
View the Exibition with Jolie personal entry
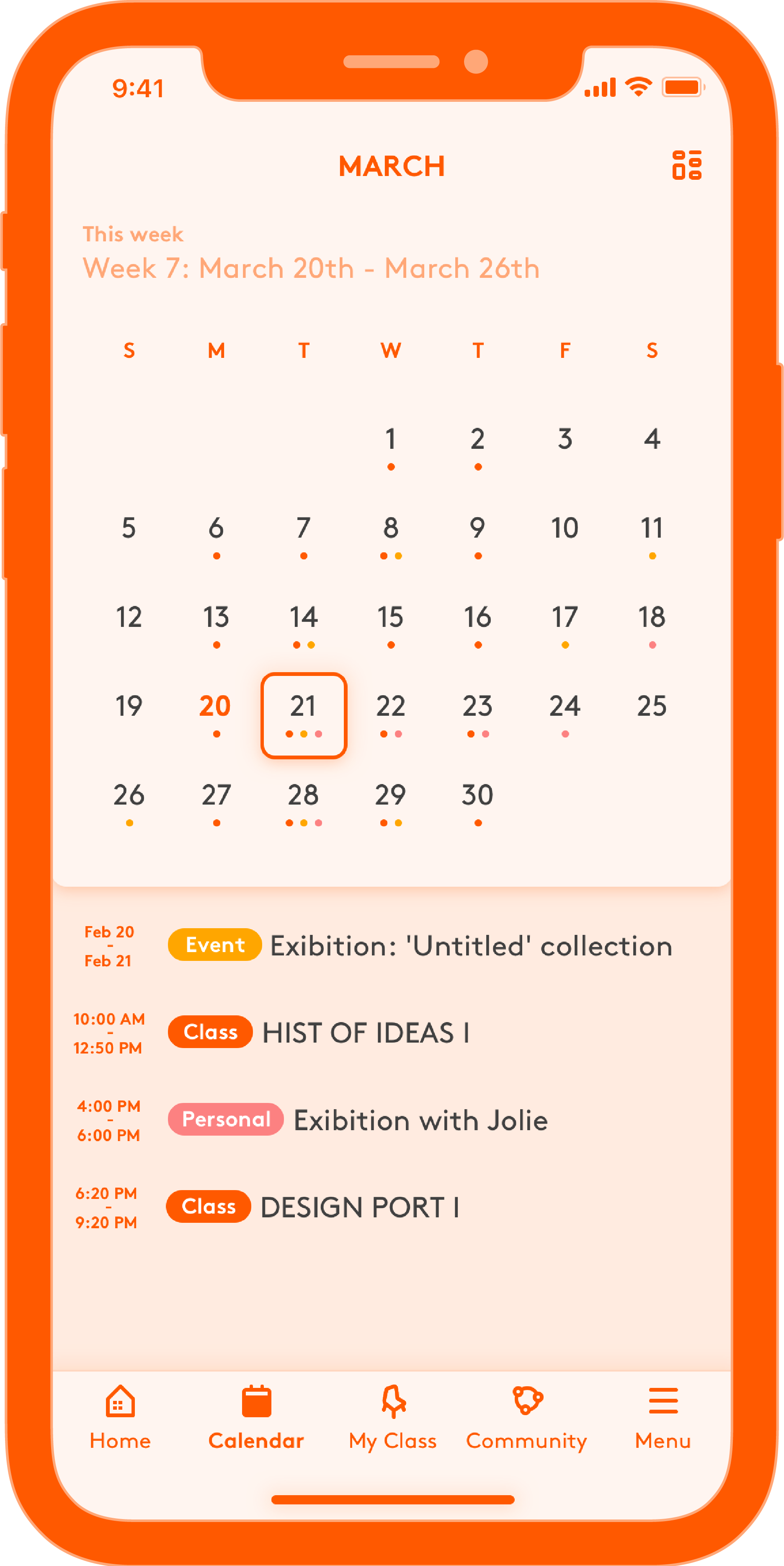click(x=420, y=1121)
